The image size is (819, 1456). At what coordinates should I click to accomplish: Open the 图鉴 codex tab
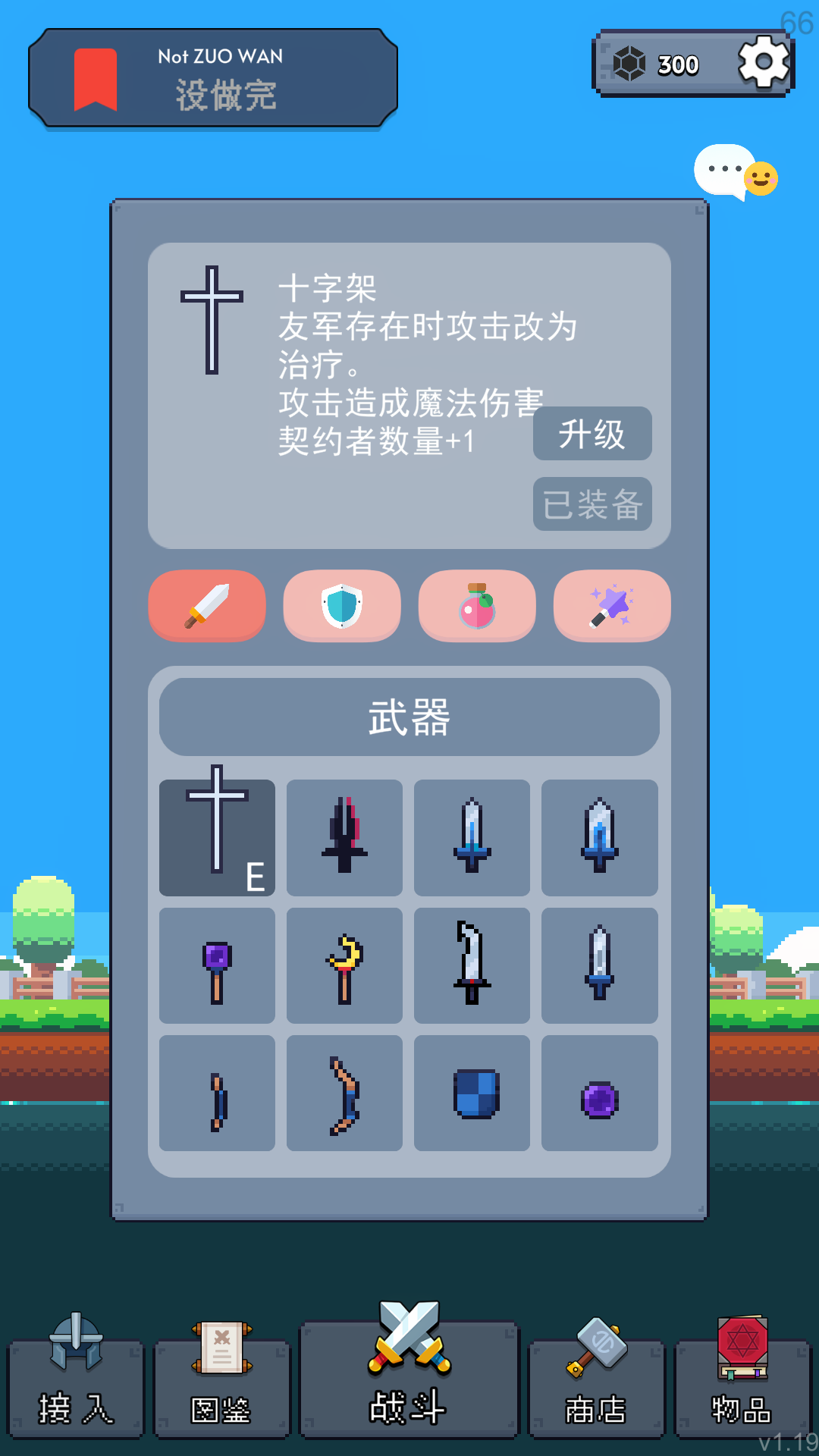pyautogui.click(x=222, y=1376)
